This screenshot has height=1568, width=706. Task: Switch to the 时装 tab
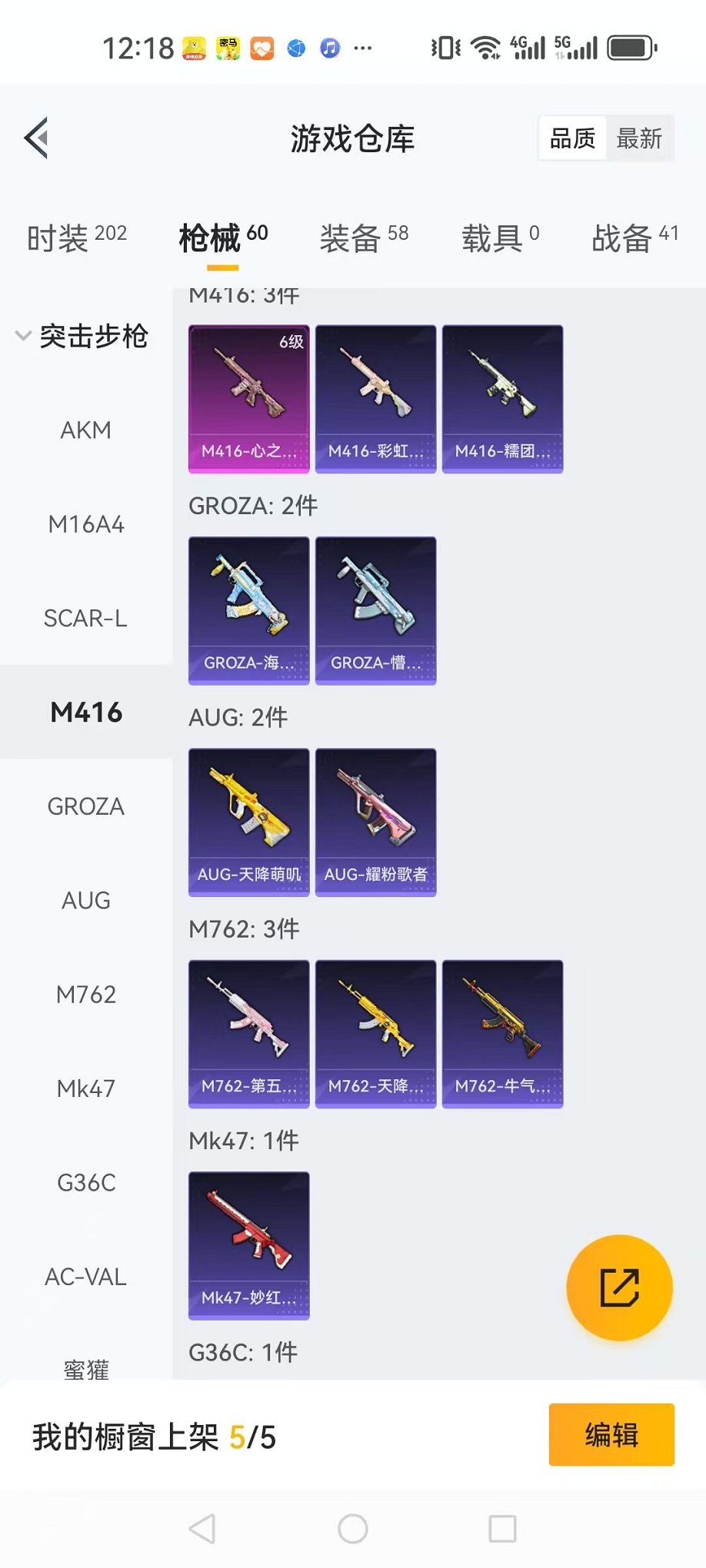76,238
